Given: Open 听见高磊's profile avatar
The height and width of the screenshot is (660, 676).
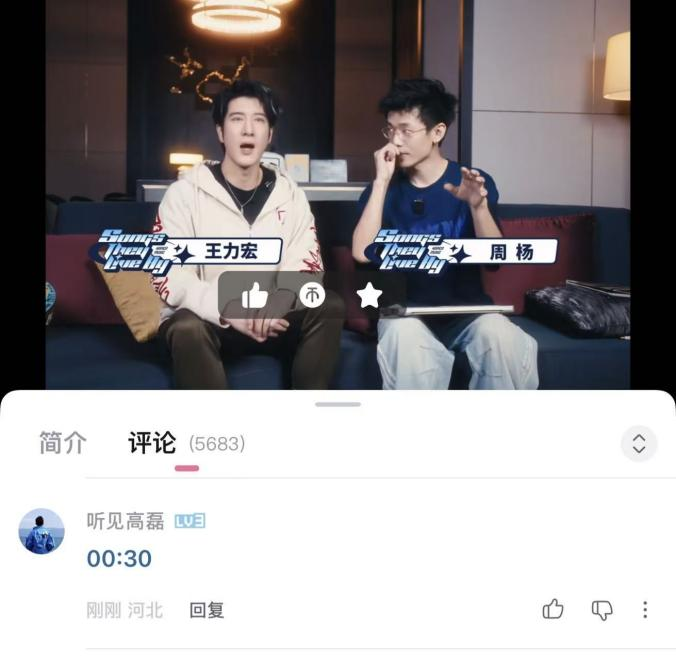Looking at the screenshot, I should [42, 531].
